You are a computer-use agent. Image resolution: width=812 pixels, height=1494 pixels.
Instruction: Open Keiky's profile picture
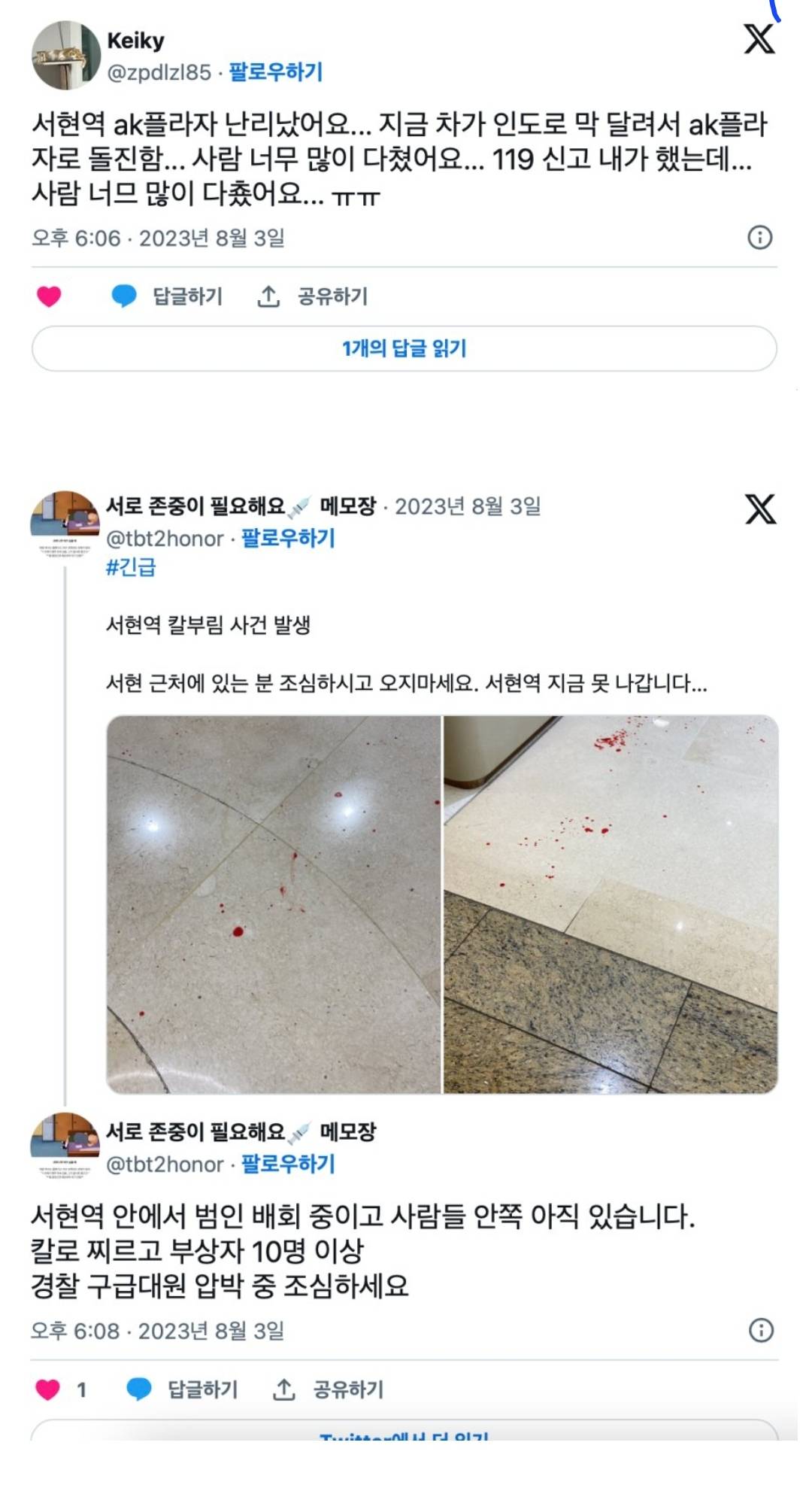click(x=66, y=56)
